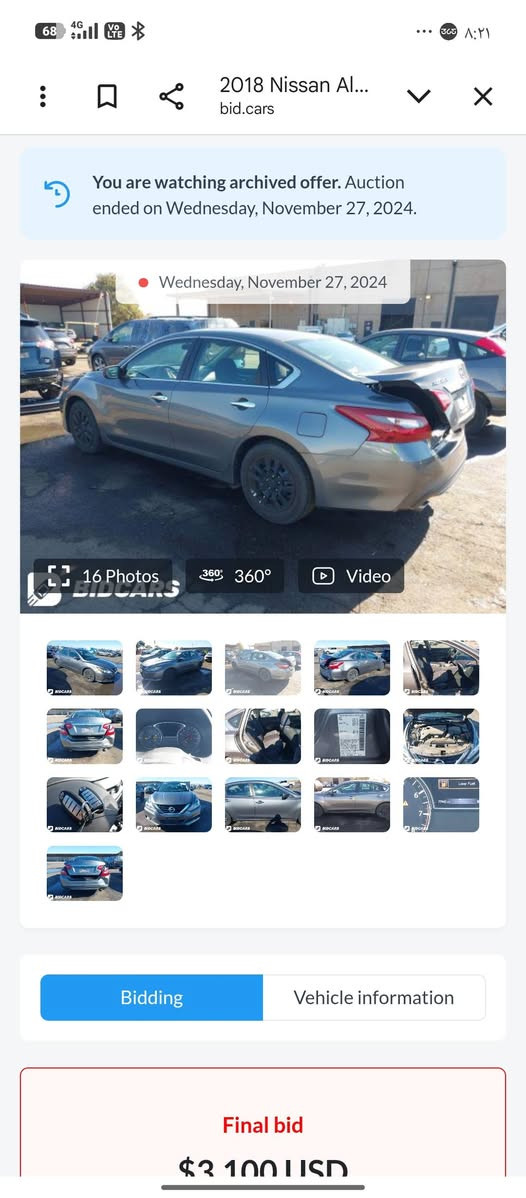
Task: Switch to the Vehicle information tab
Action: pyautogui.click(x=374, y=997)
